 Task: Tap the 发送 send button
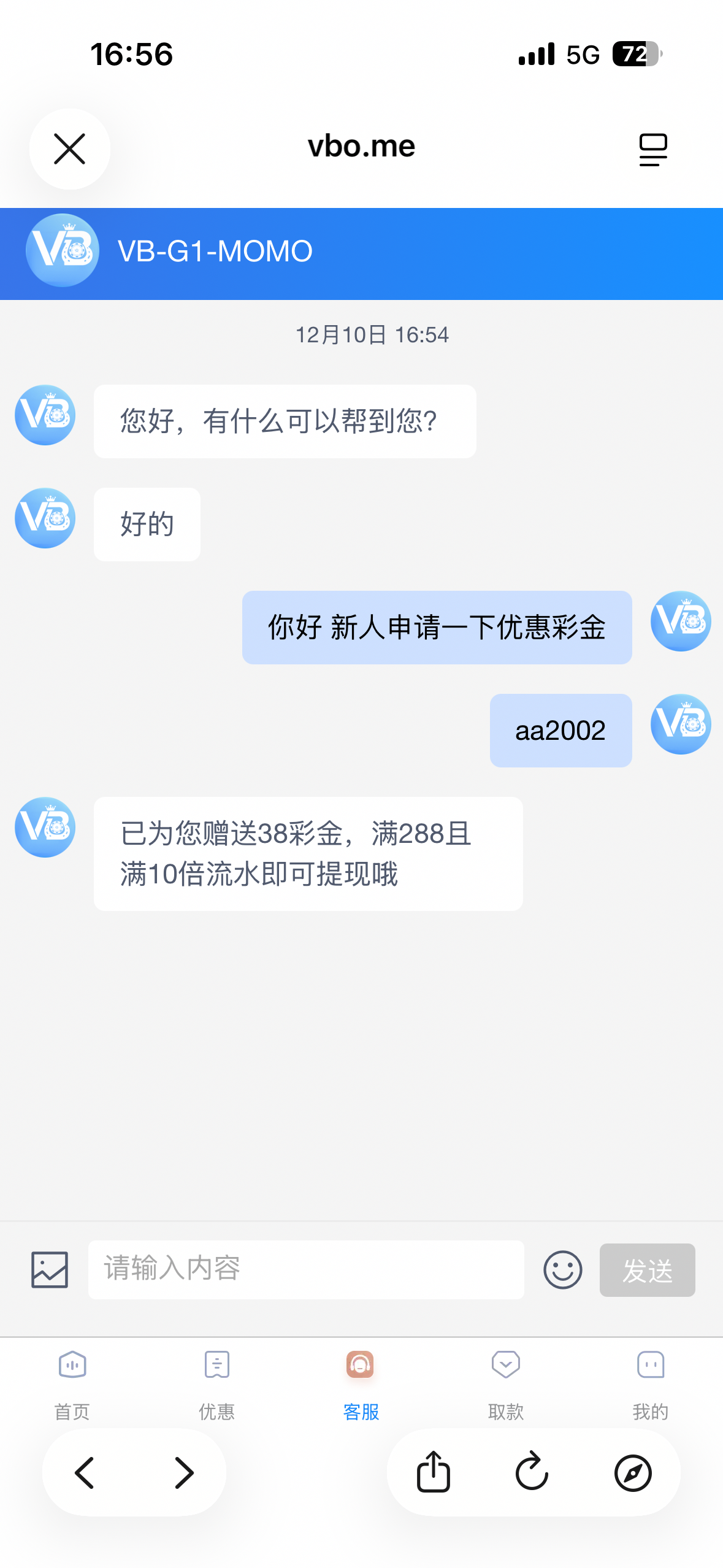point(647,1270)
